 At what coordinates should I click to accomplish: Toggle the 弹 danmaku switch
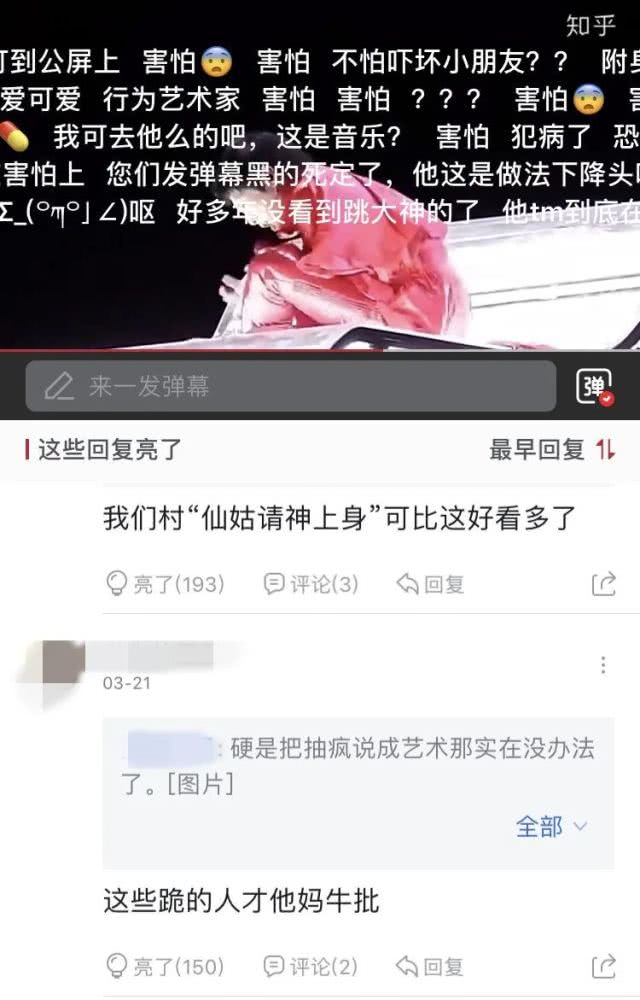point(594,386)
